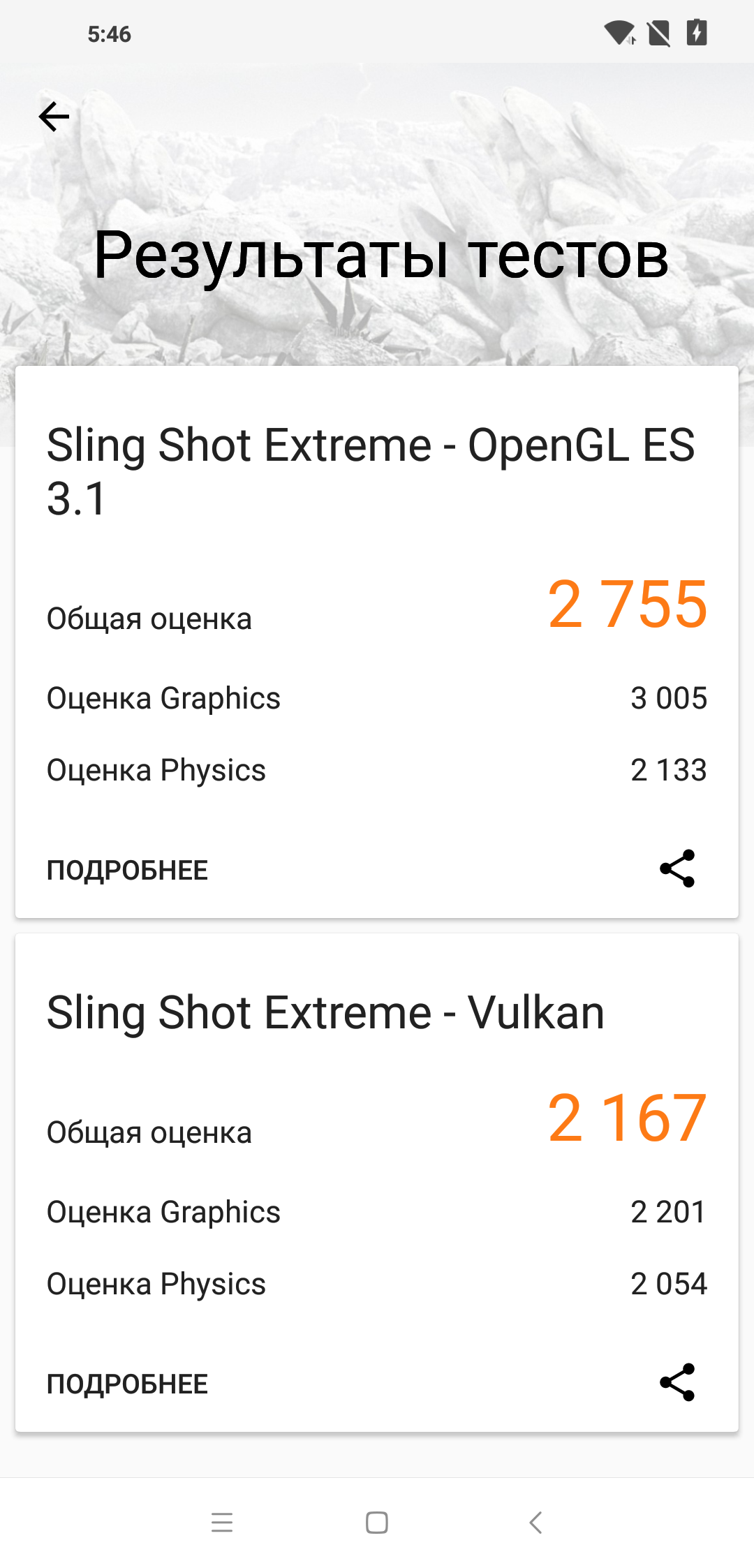Open the Sling Shot Extreme Vulkan card
754x1568 pixels.
(325, 1013)
